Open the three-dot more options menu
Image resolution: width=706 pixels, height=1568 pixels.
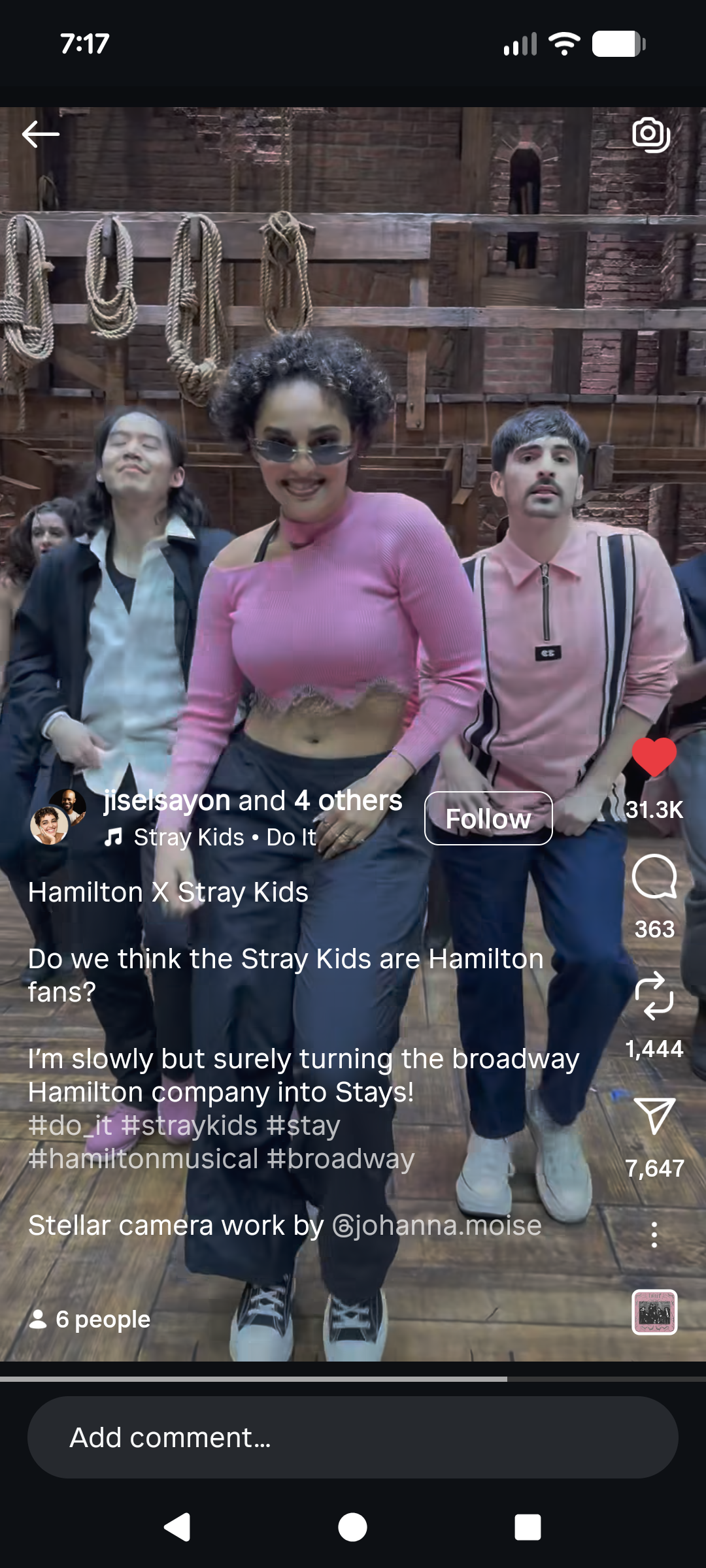coord(654,1235)
